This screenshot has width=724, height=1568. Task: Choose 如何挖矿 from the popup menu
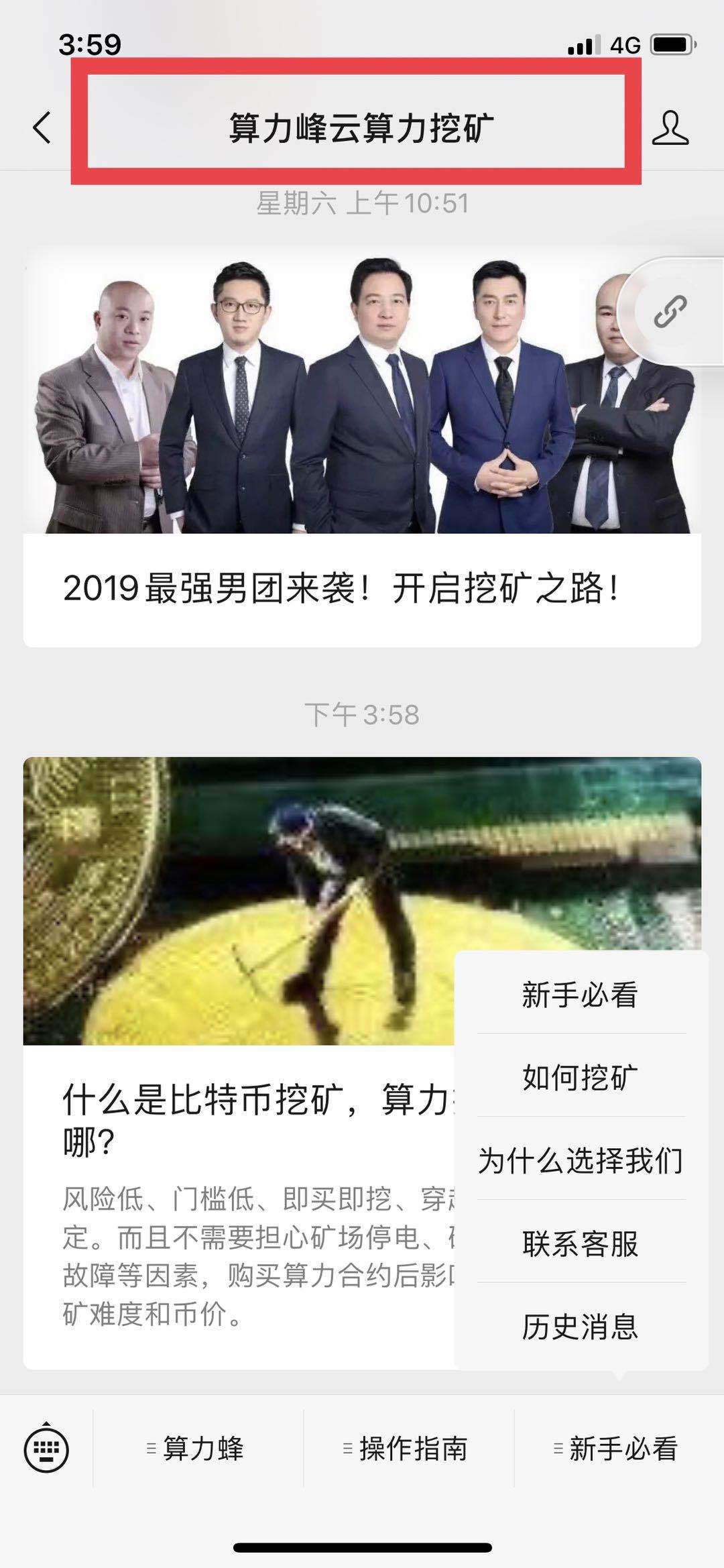click(581, 1078)
